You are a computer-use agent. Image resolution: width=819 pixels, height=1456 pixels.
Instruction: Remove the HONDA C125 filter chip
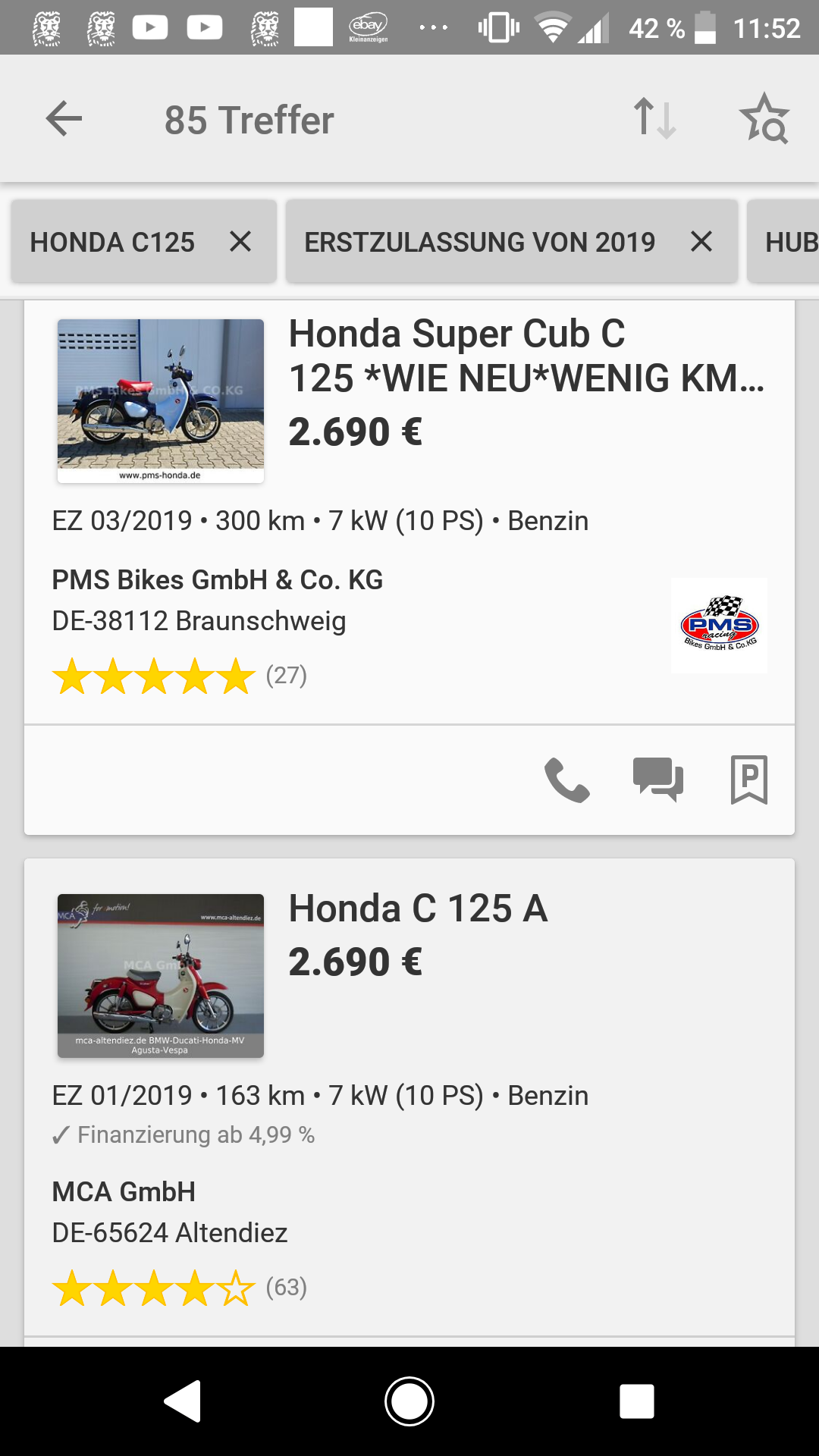(x=240, y=242)
